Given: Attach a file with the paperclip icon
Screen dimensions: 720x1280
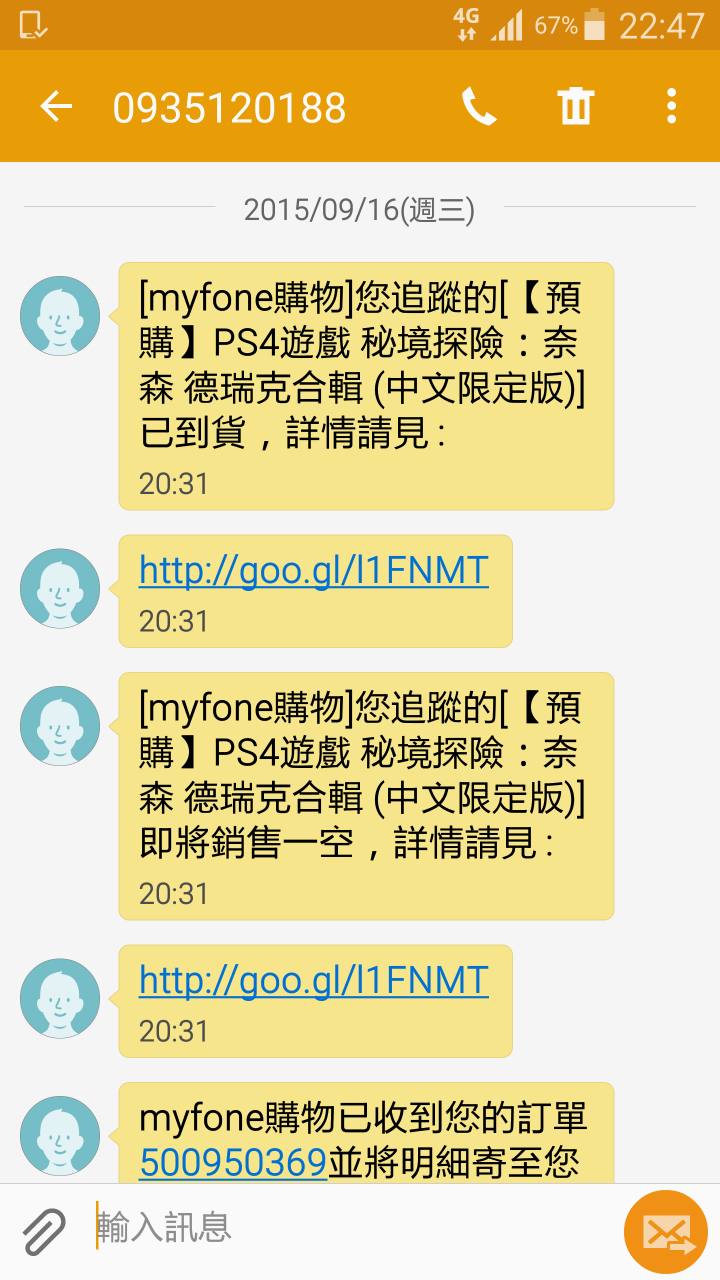Looking at the screenshot, I should pyautogui.click(x=44, y=1230).
